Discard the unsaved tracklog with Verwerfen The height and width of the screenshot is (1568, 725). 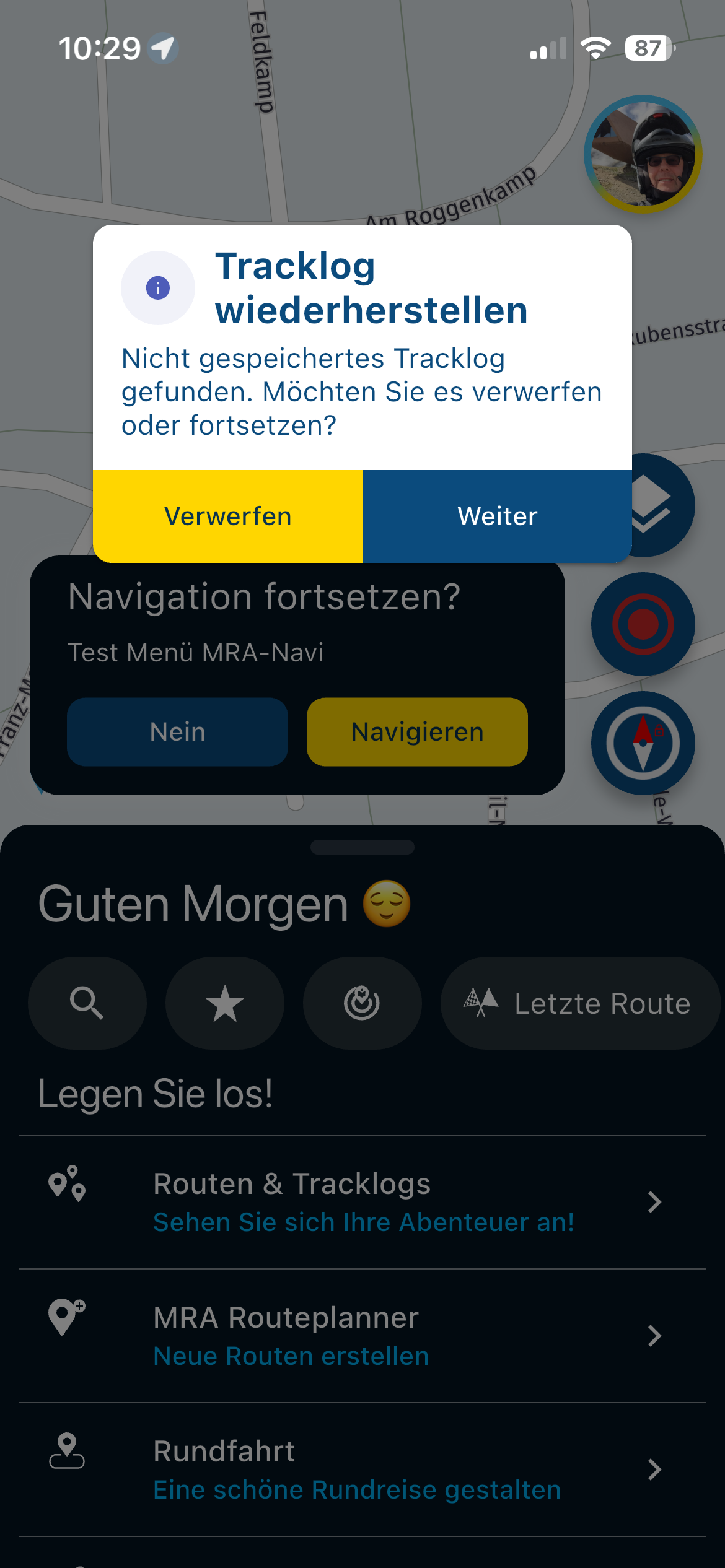pos(227,516)
